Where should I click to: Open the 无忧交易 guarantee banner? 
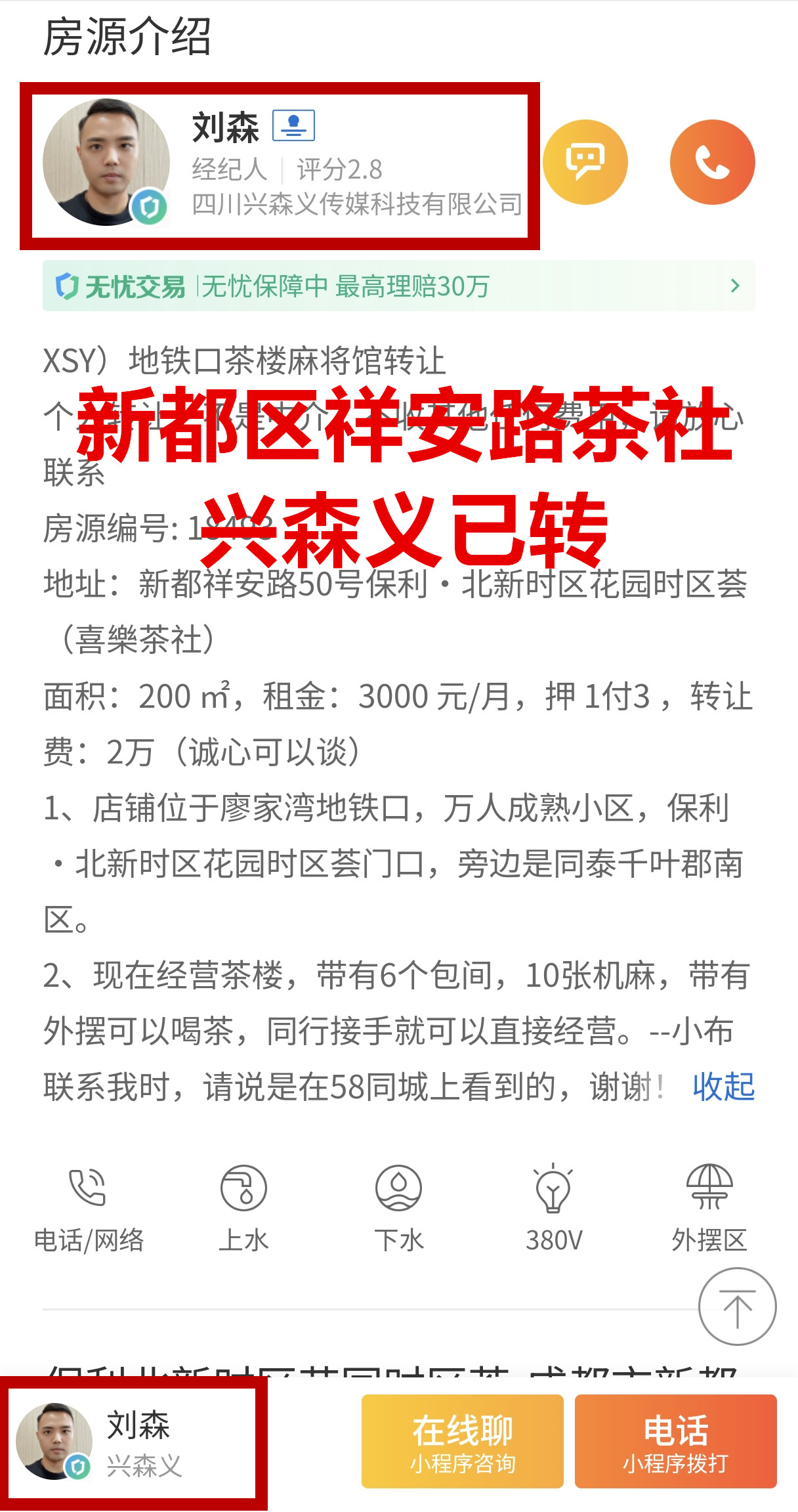click(x=398, y=286)
